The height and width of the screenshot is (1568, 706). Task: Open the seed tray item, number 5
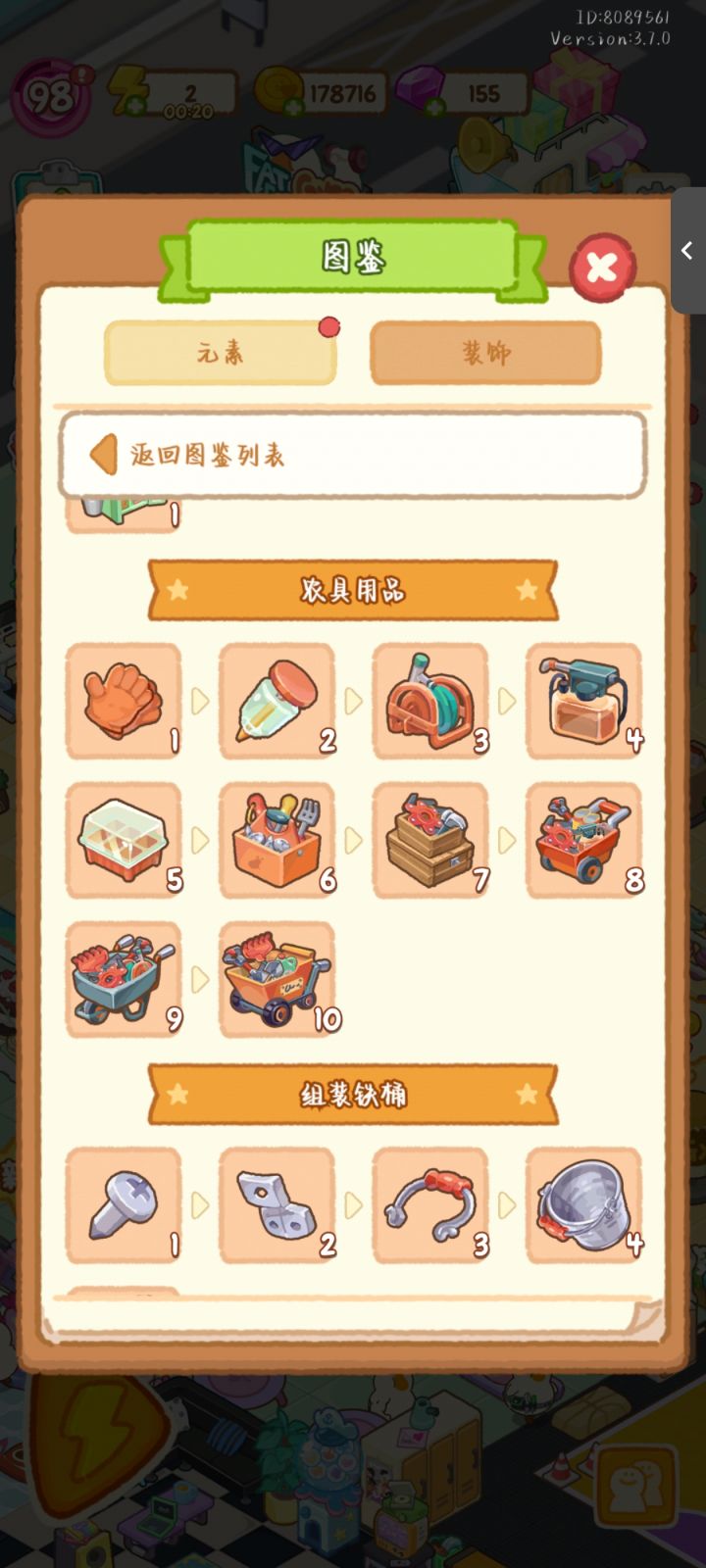[123, 840]
